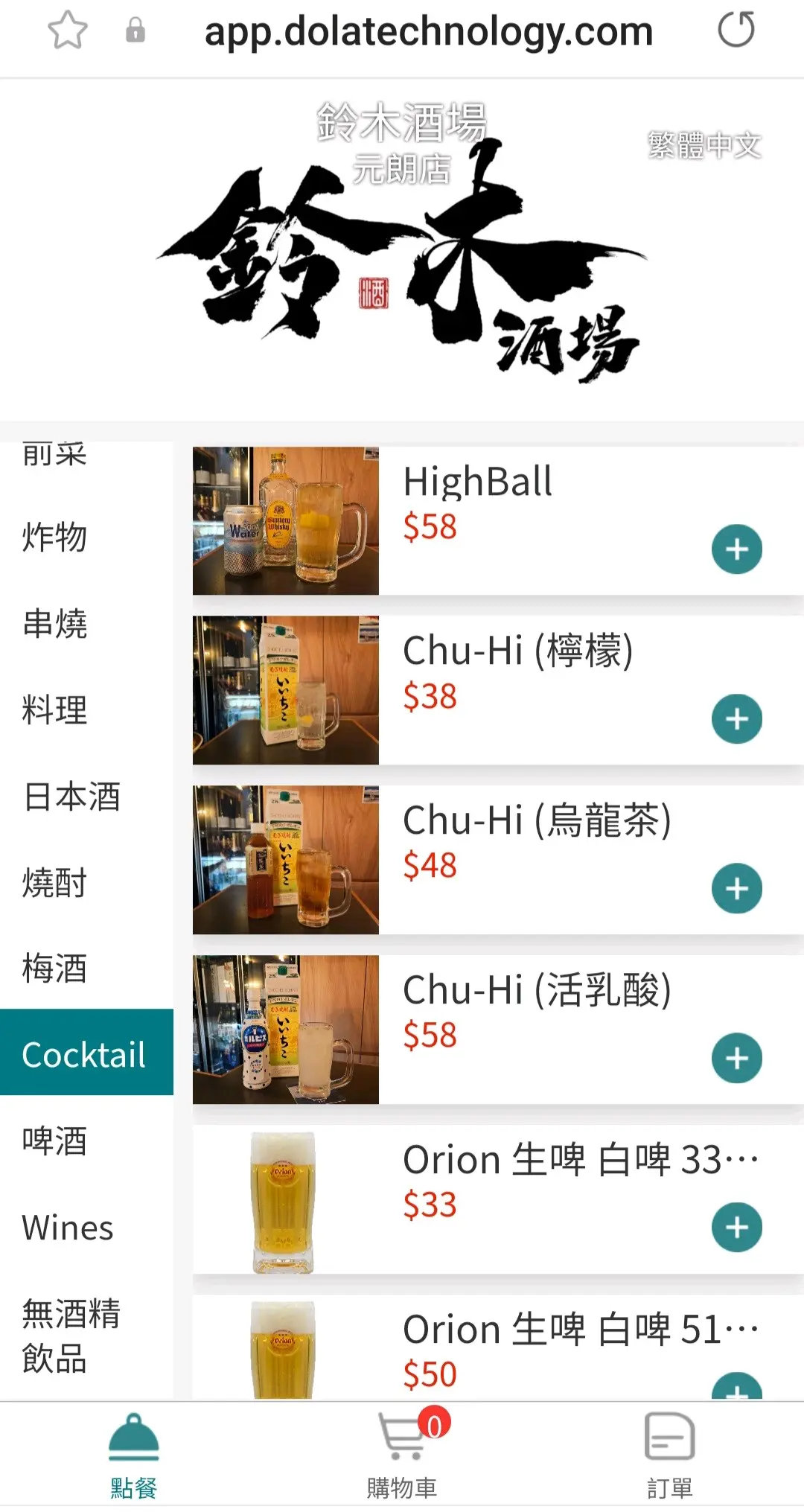Open the HighBall item photo
This screenshot has width=804, height=1512.
tap(285, 520)
